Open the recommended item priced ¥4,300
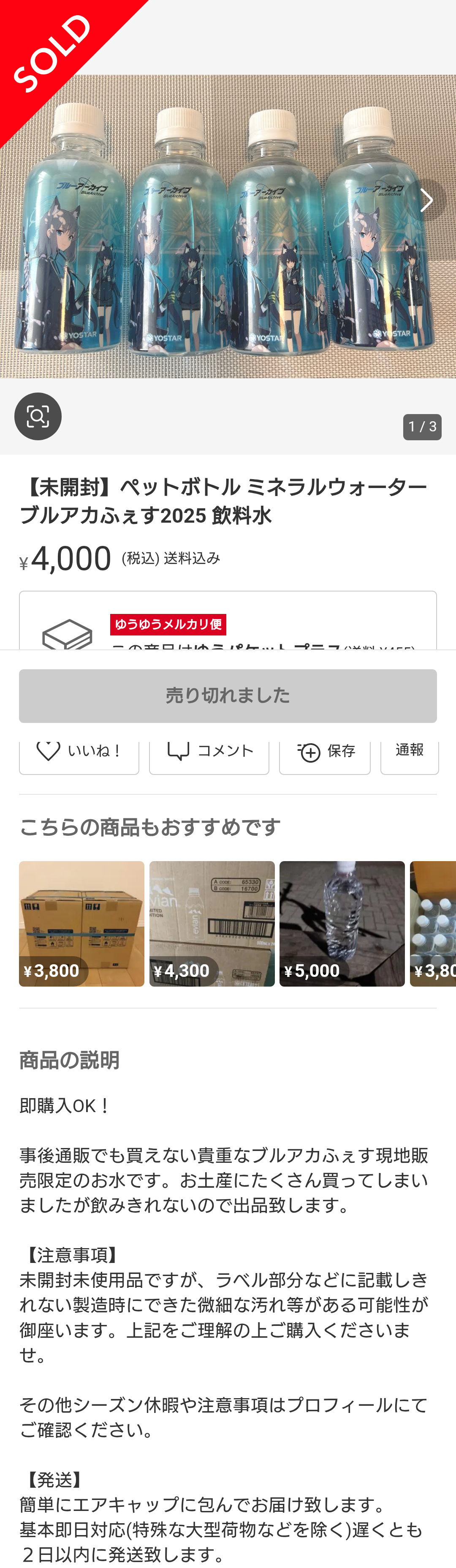Image resolution: width=456 pixels, height=1568 pixels. pyautogui.click(x=212, y=923)
